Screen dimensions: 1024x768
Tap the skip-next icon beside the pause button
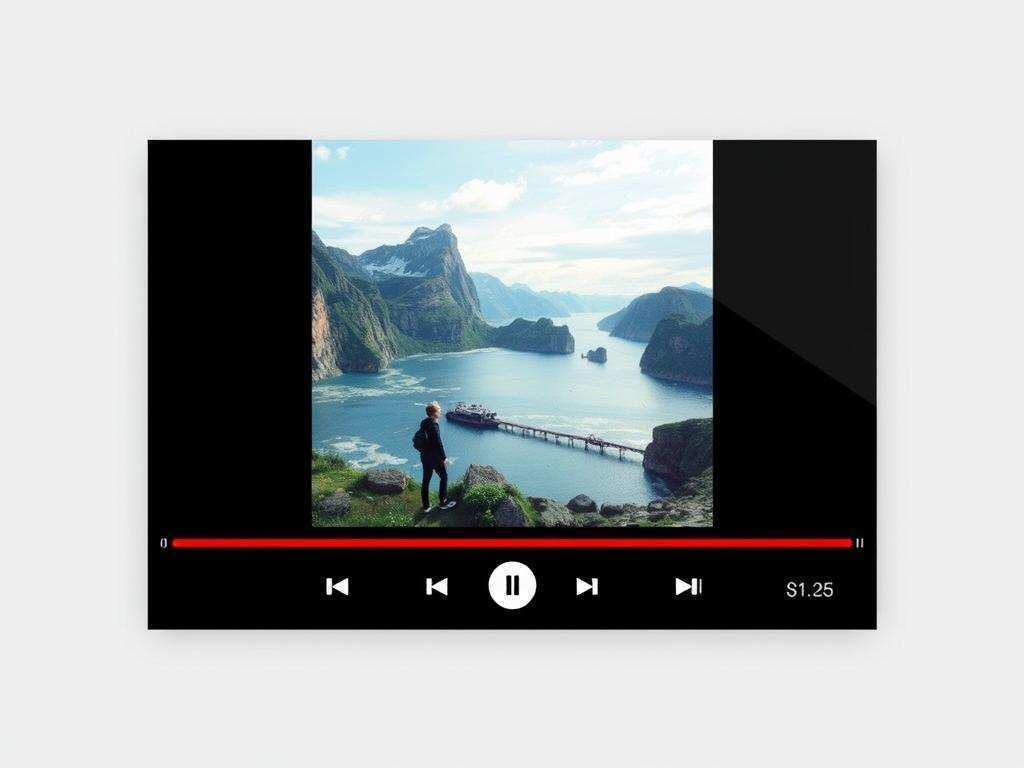tap(587, 587)
